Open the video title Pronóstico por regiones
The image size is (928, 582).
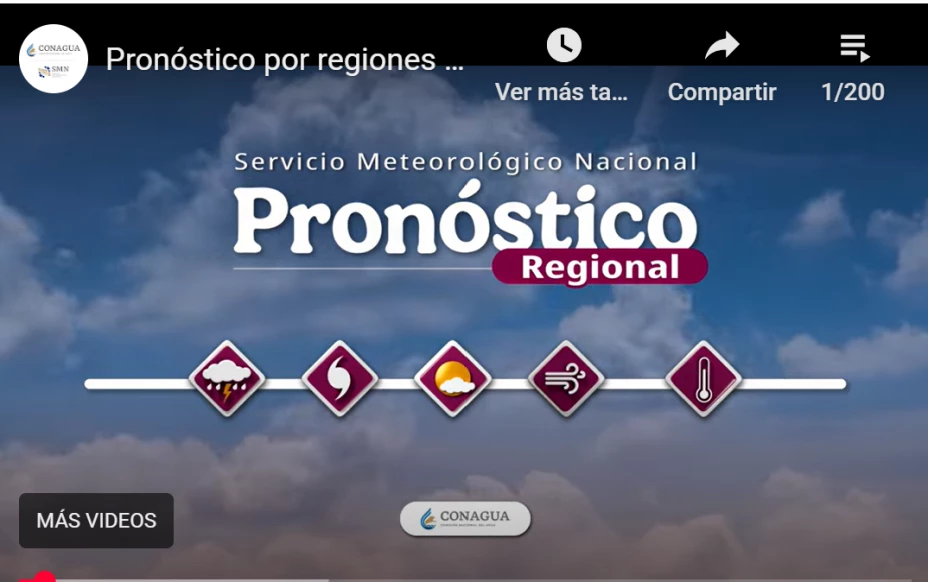point(285,59)
